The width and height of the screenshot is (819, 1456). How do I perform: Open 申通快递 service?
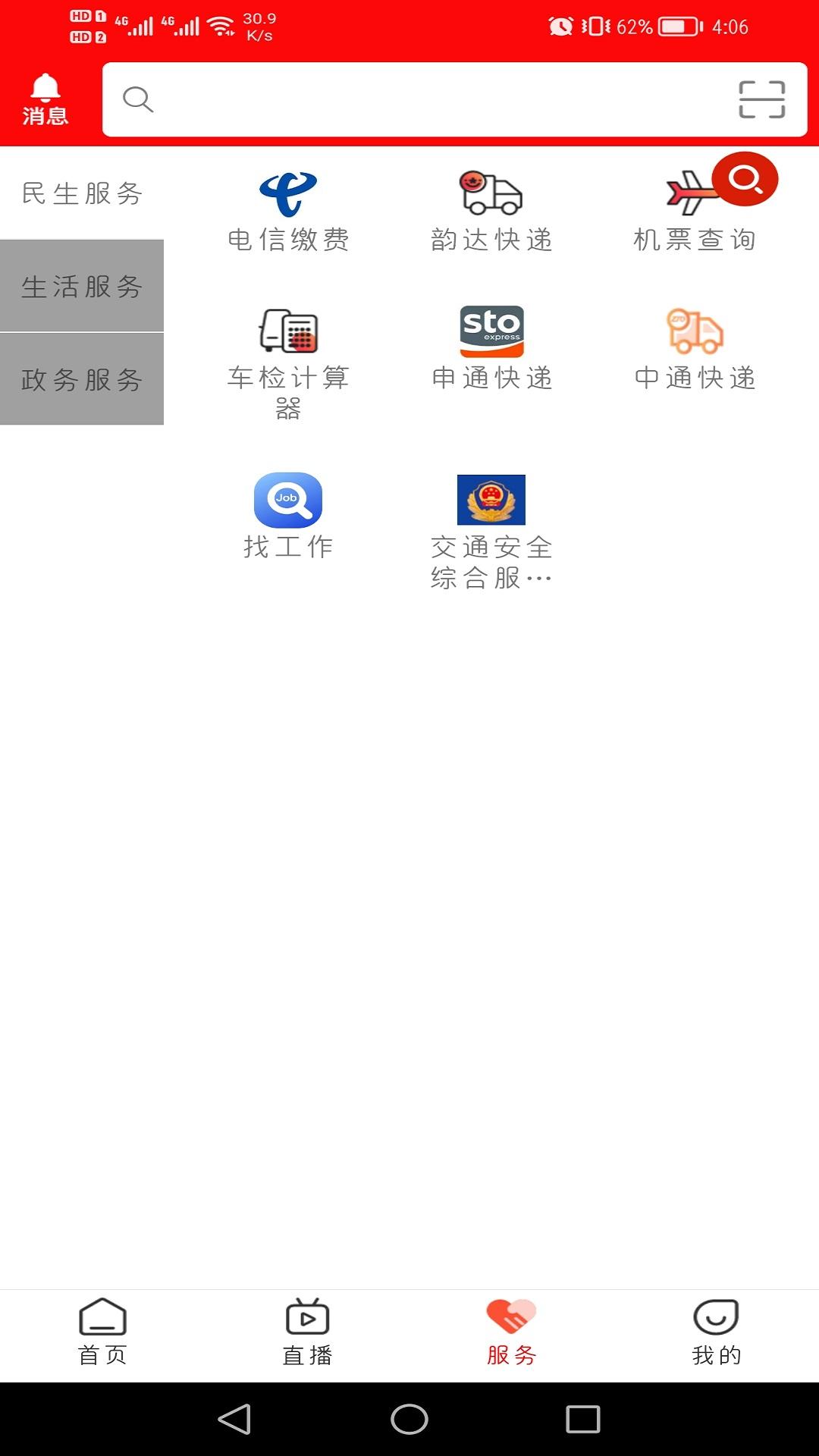(x=491, y=347)
